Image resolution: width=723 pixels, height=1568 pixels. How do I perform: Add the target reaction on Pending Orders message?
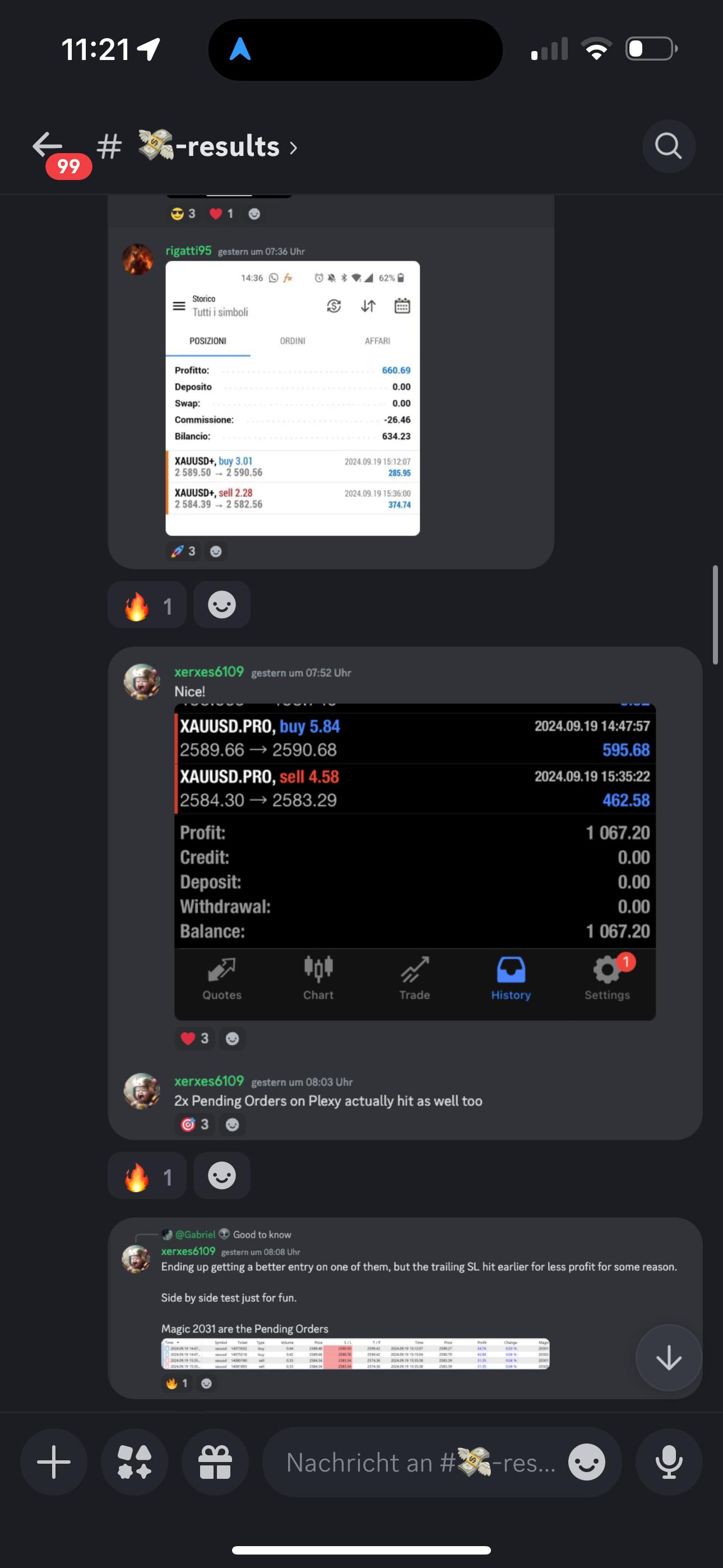pos(194,1124)
